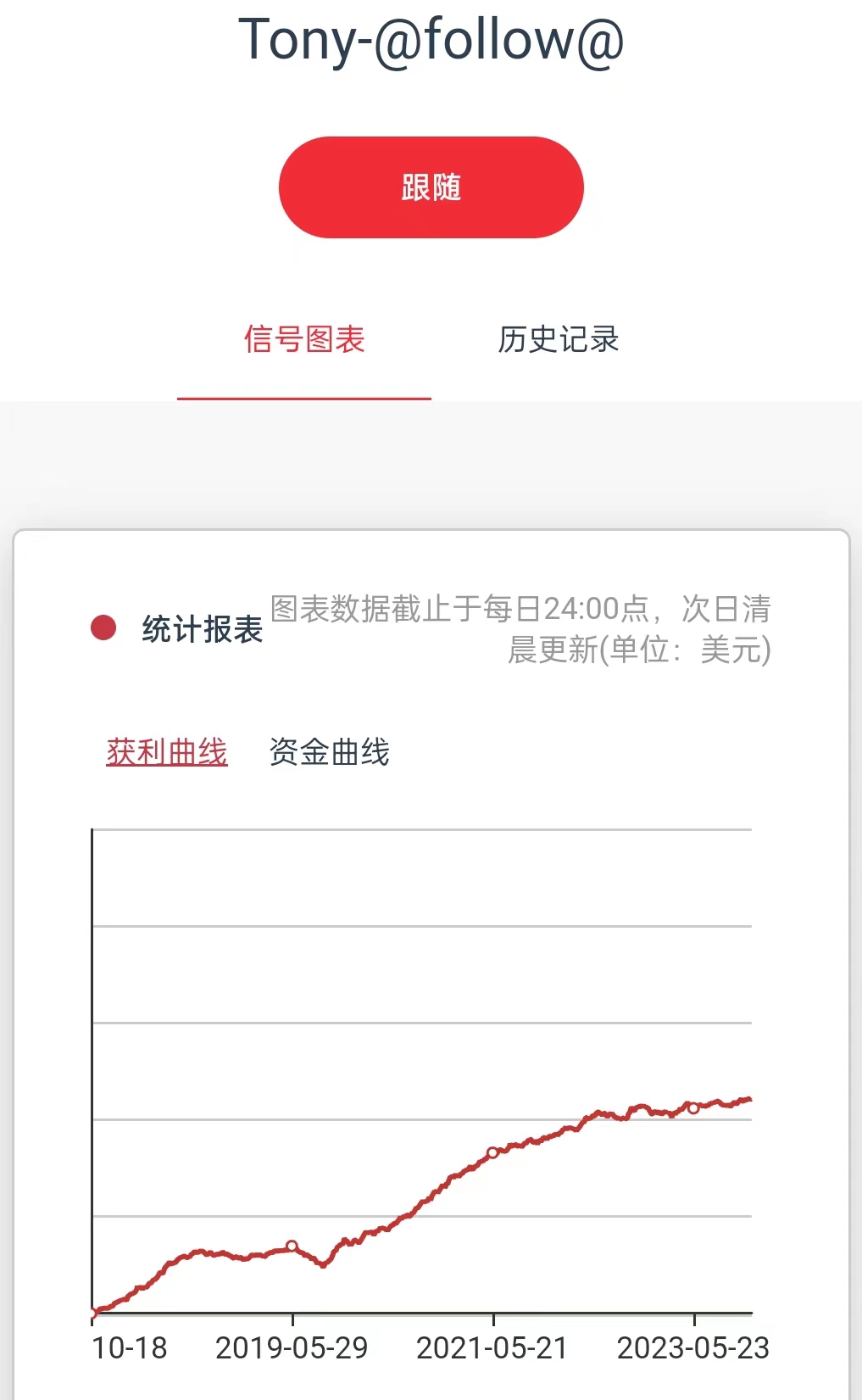Switch to the 资金曲线 chart
This screenshot has height=1400, width=862.
(x=329, y=752)
